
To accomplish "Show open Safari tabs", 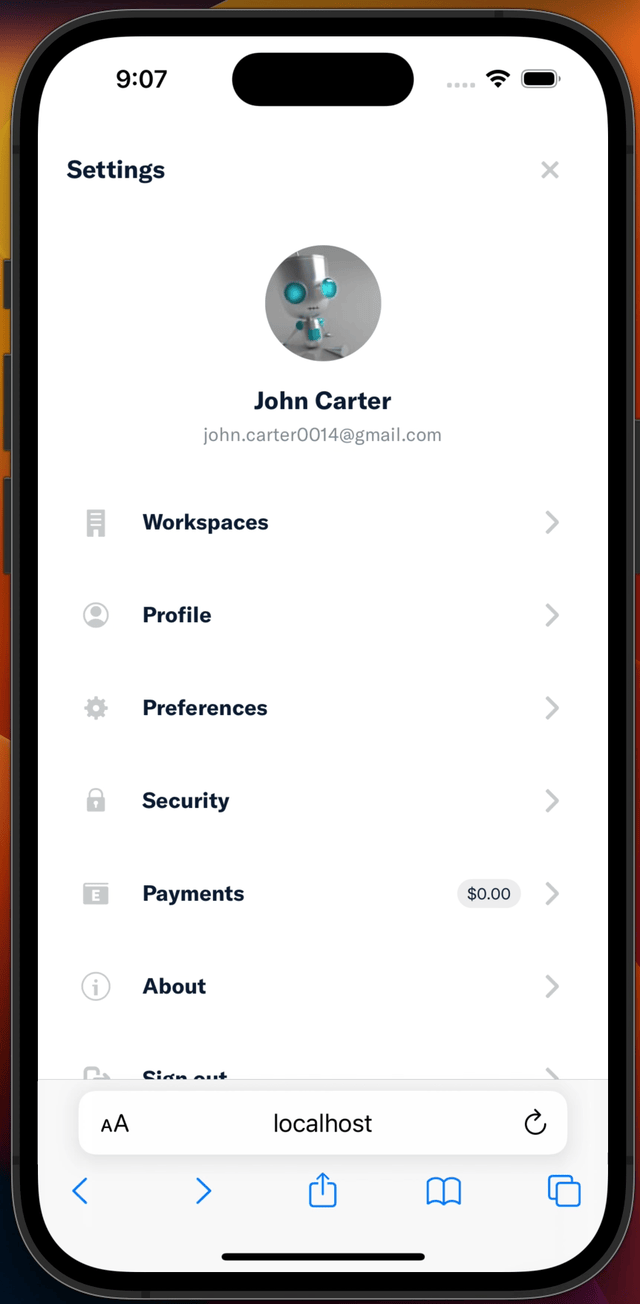I will coord(564,1191).
